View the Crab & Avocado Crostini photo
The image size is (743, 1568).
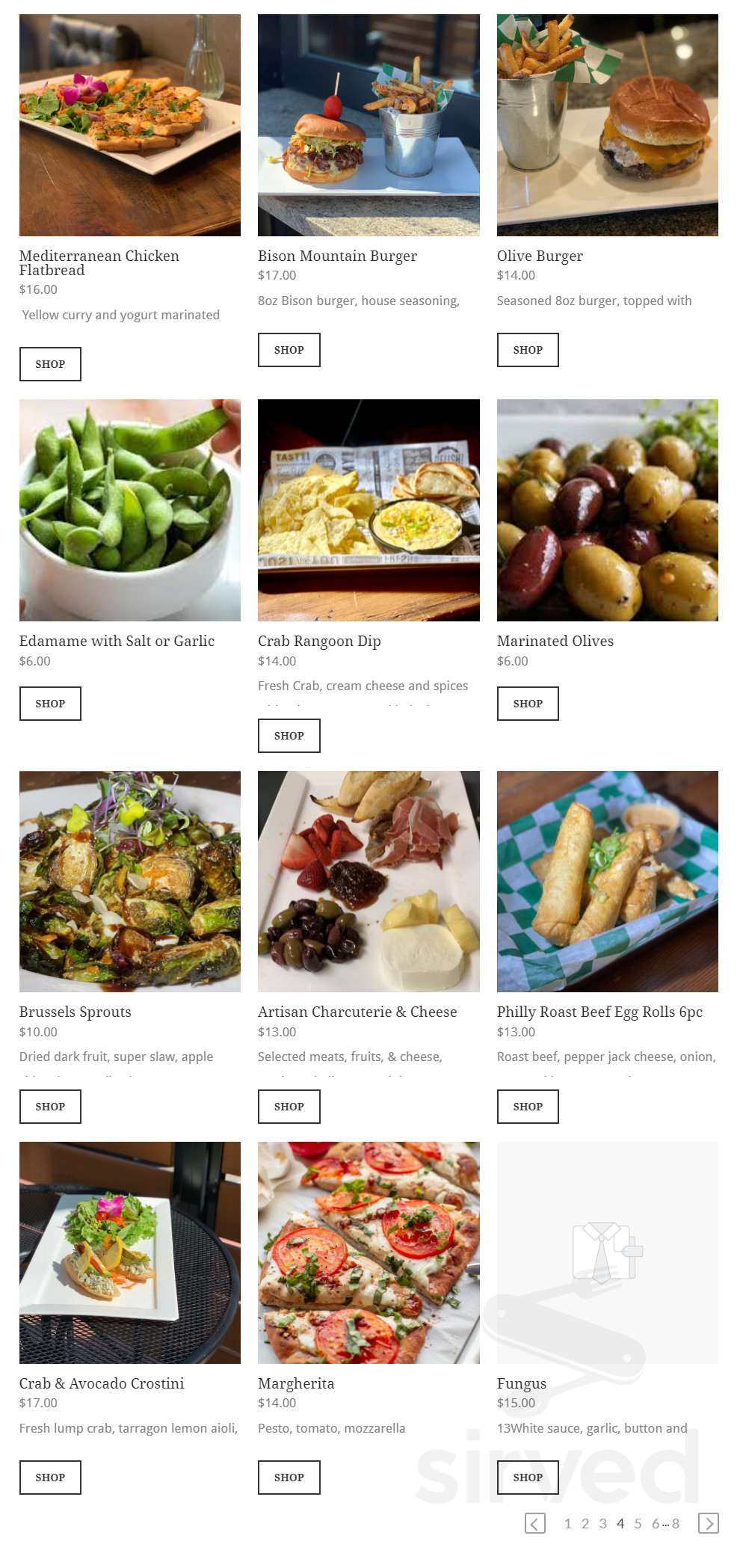click(x=129, y=1252)
